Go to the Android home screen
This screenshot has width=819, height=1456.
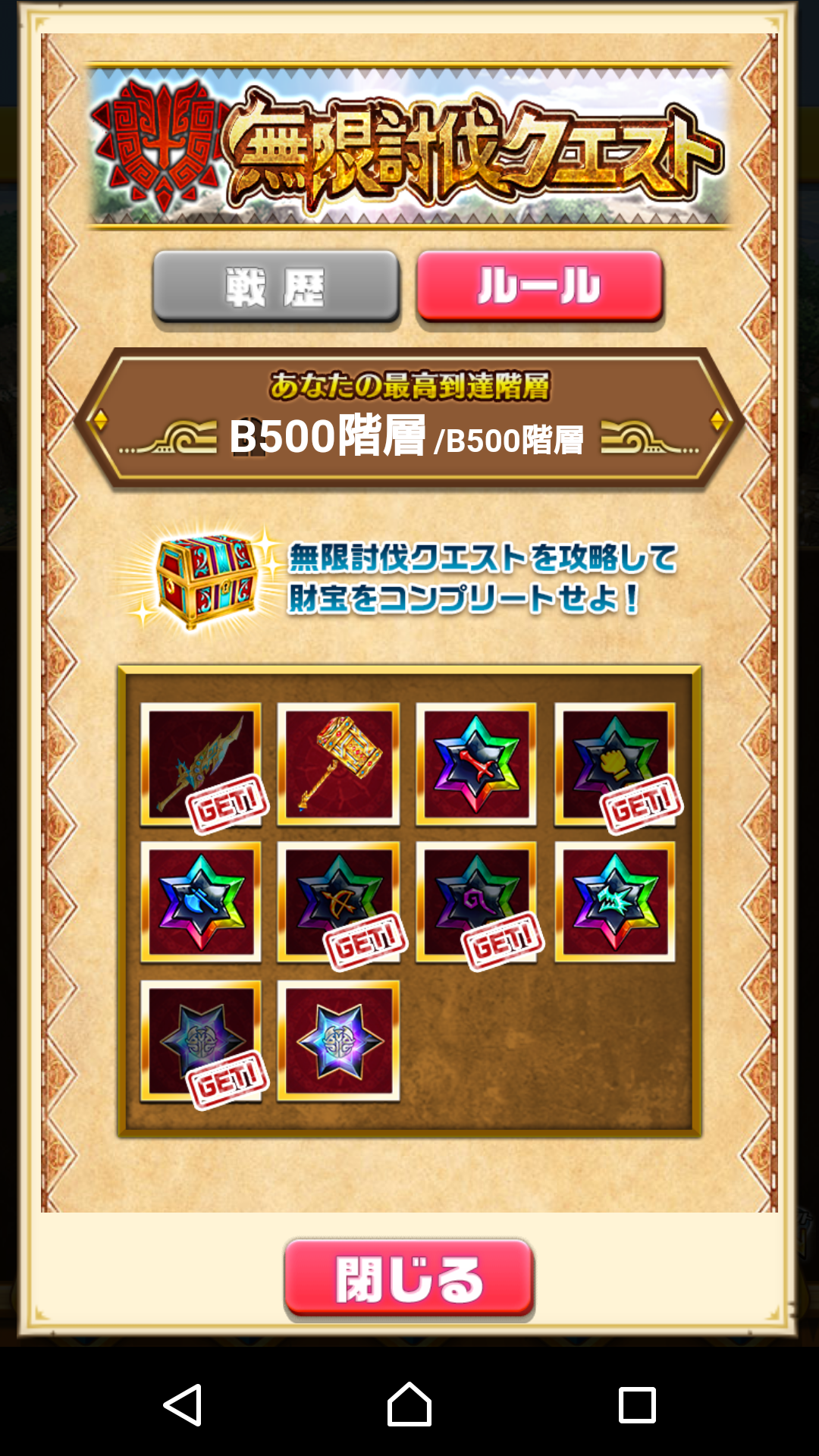point(409,1404)
